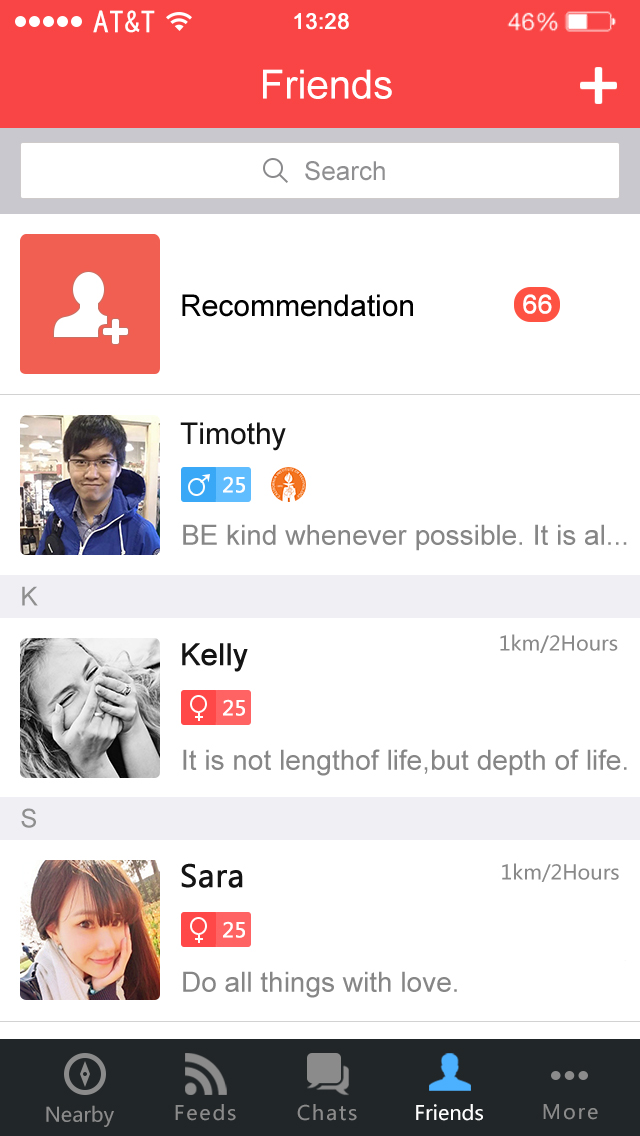This screenshot has width=640, height=1136.
Task: Open Sara's profile
Action: [320, 929]
